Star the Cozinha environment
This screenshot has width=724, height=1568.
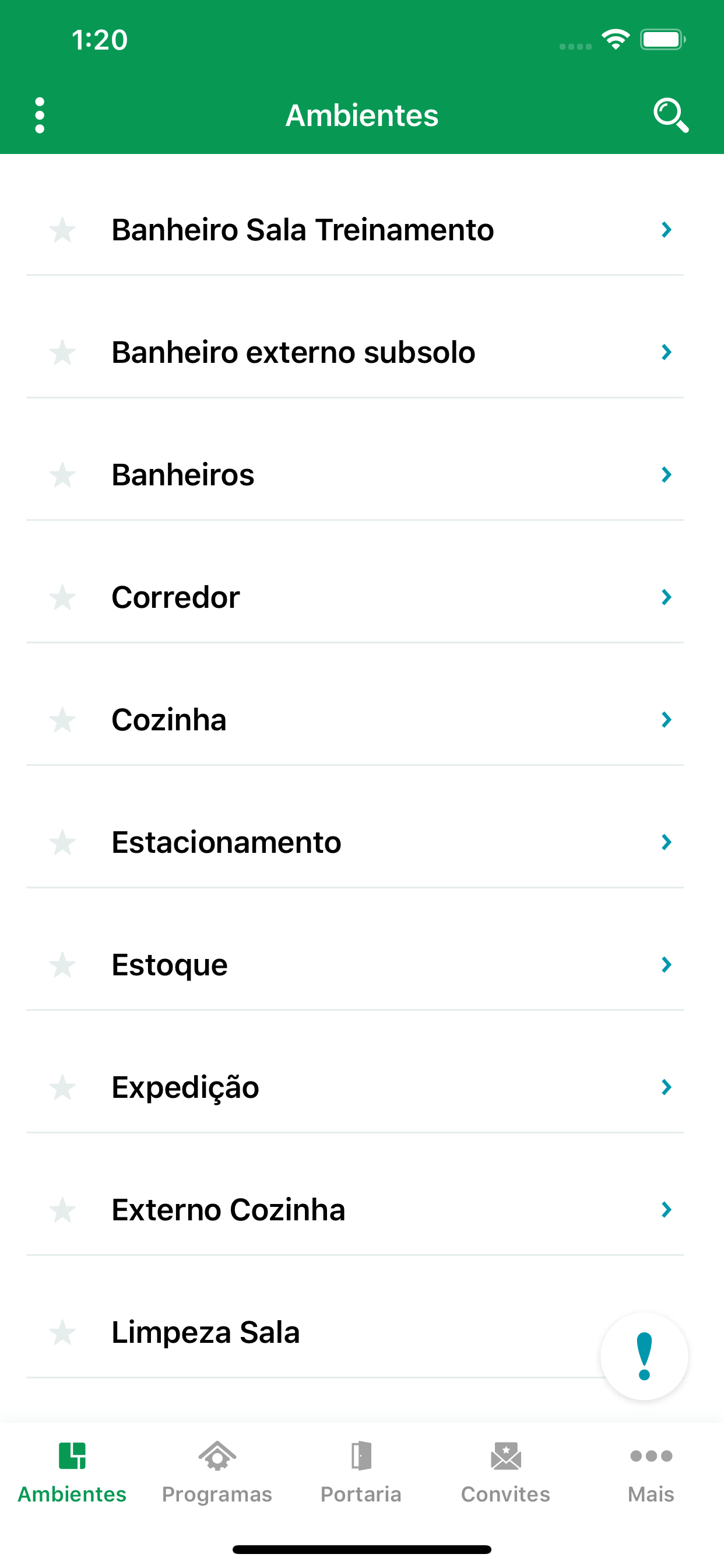(62, 720)
